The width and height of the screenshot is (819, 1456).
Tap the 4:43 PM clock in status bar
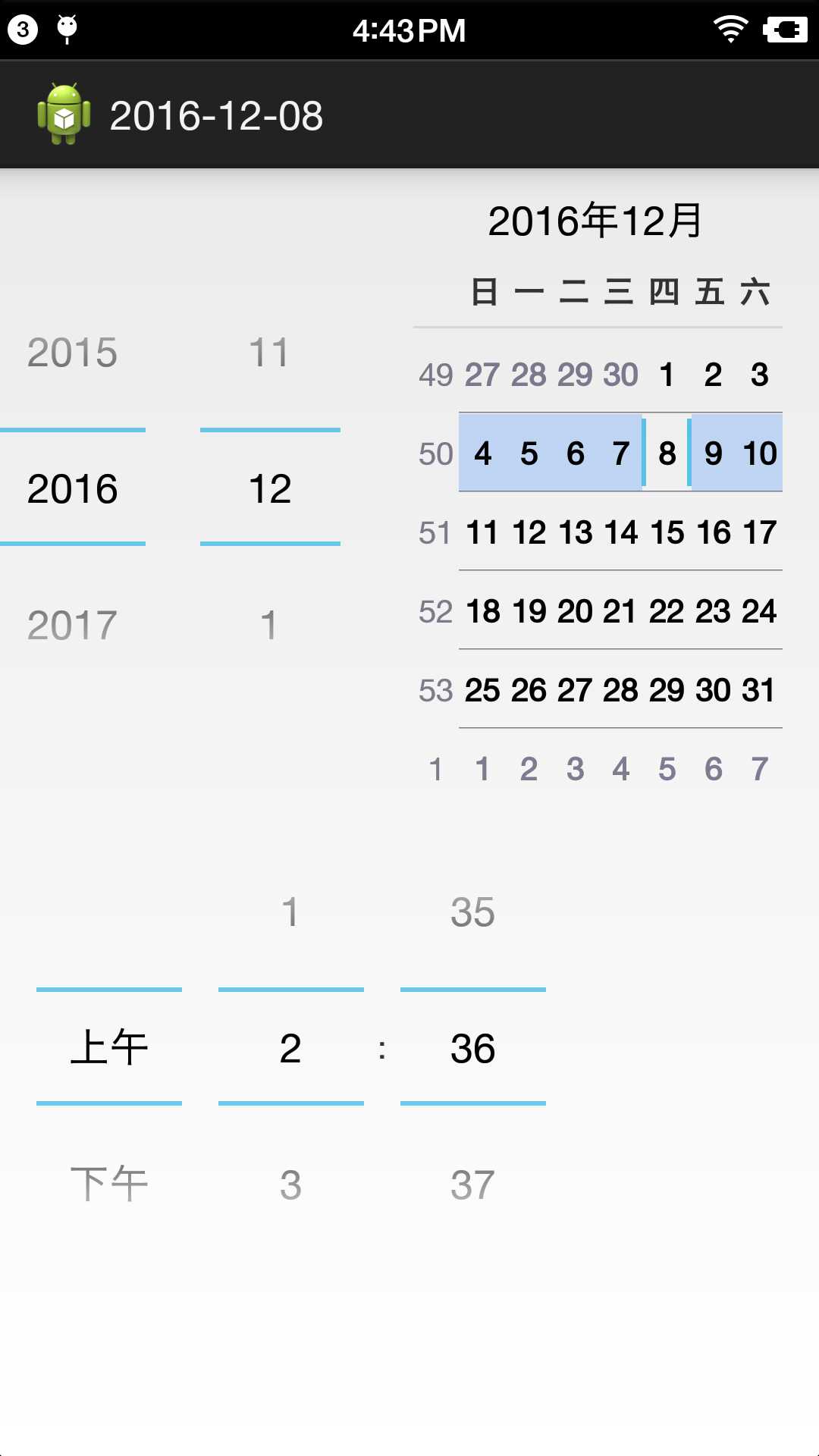click(x=408, y=29)
